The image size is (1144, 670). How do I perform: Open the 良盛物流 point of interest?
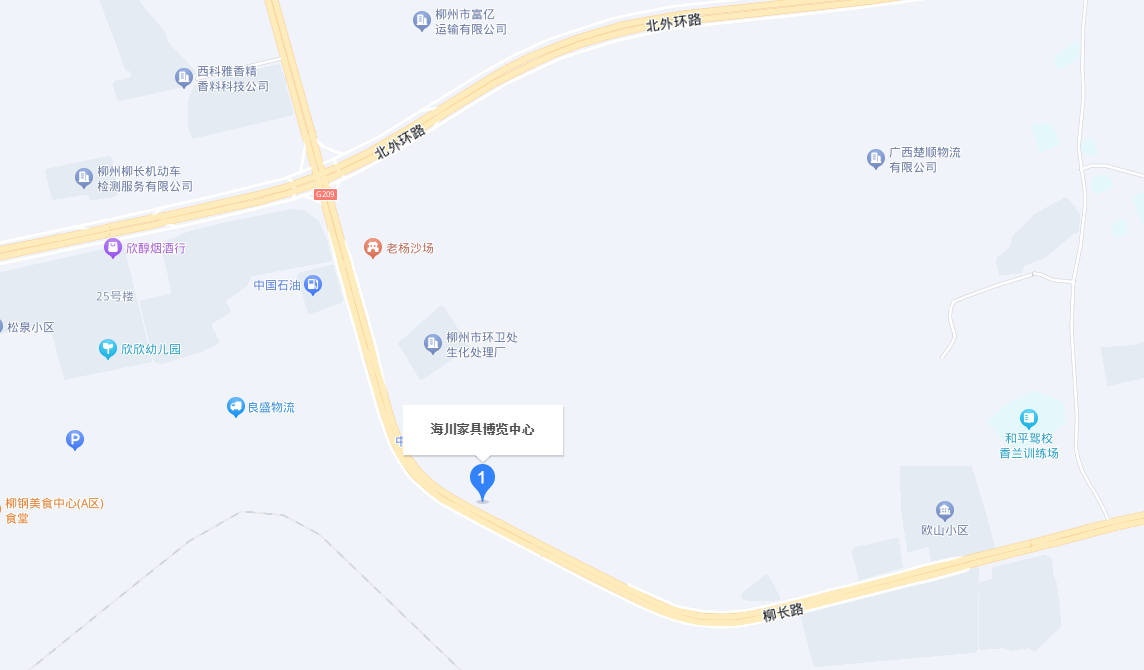coord(236,407)
